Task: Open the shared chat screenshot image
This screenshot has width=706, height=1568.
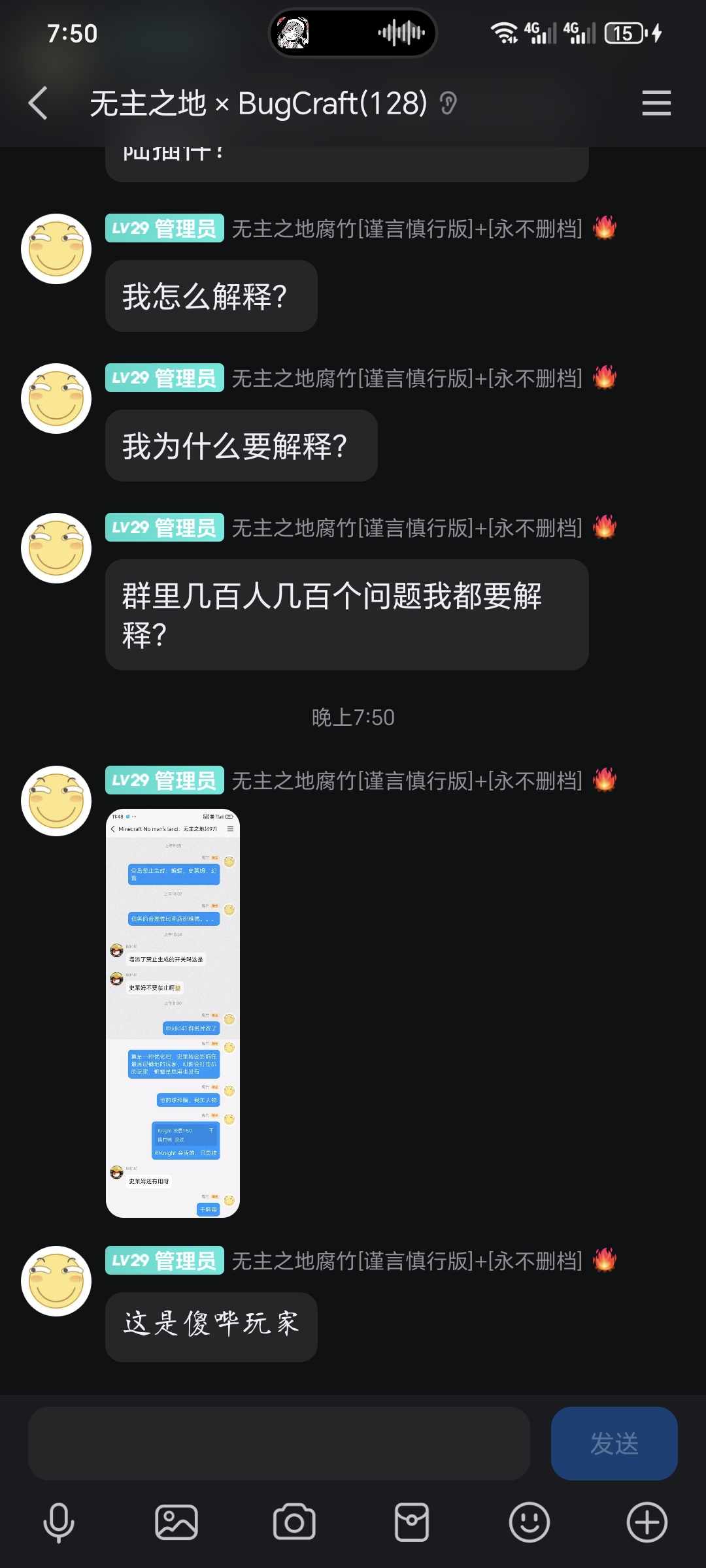Action: tap(173, 1013)
